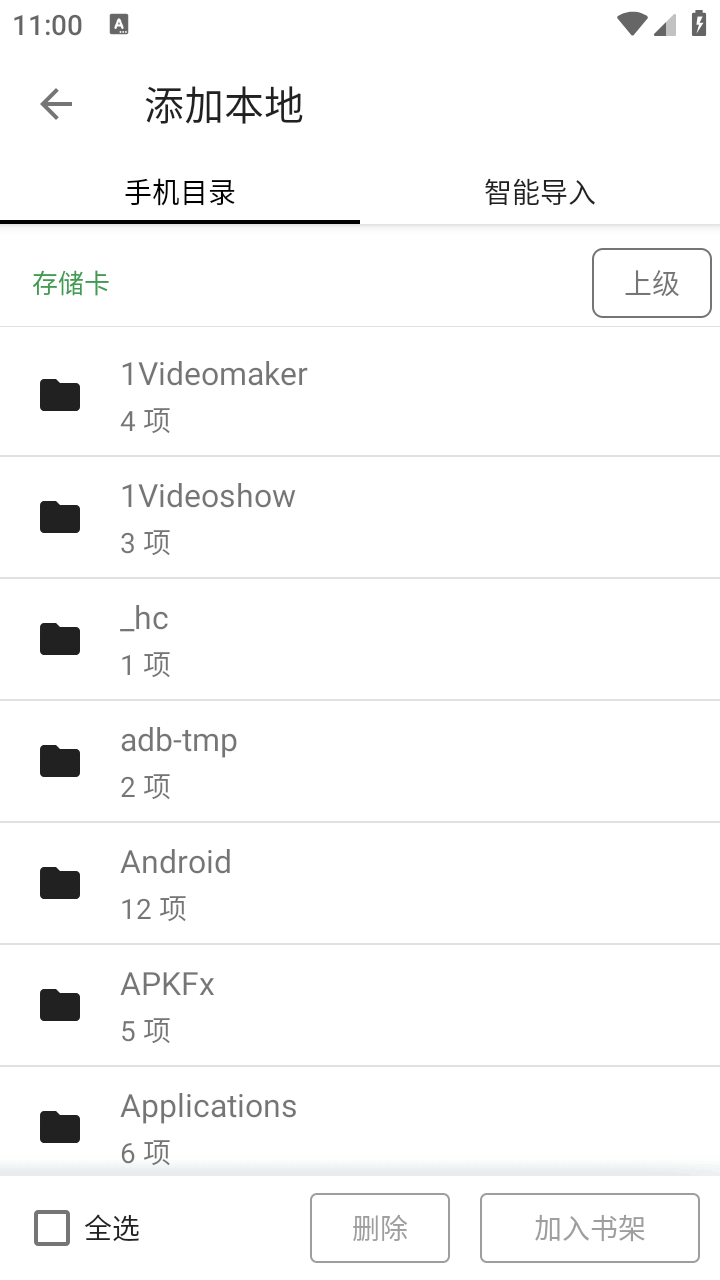Tap the battery charging icon
The image size is (720, 1280).
coord(699,23)
